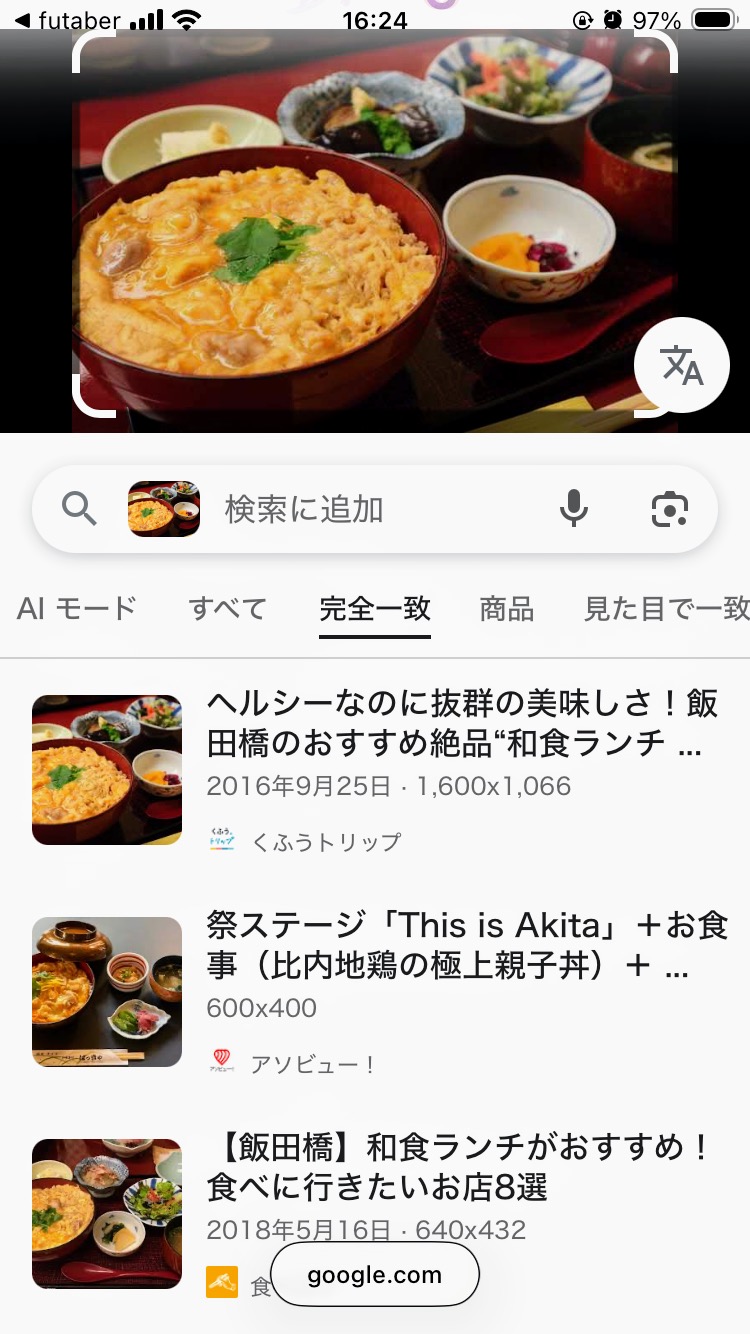This screenshot has height=1334, width=750.
Task: Switch to the 商品 tab
Action: click(506, 608)
